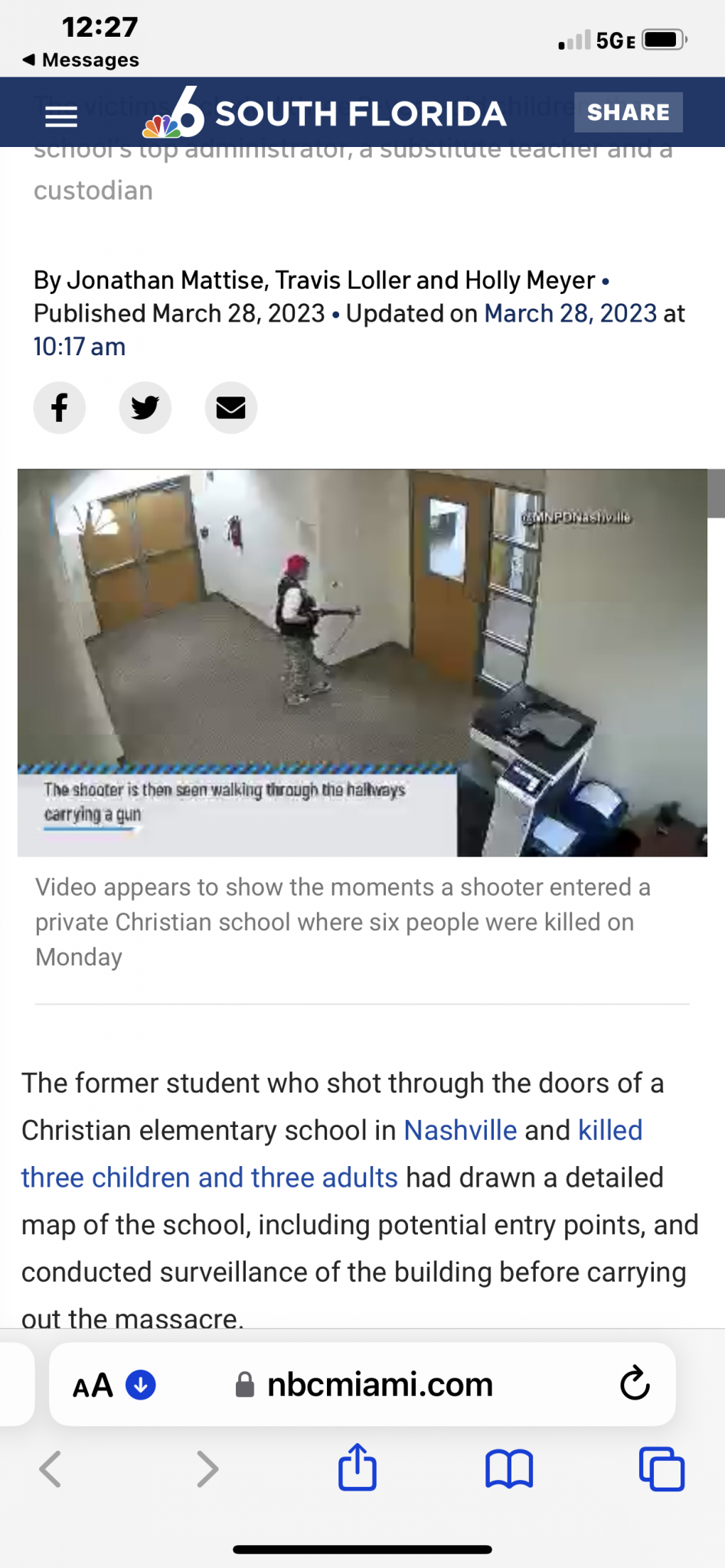Image resolution: width=725 pixels, height=1568 pixels.
Task: Go back to previous page
Action: pos(51,1468)
